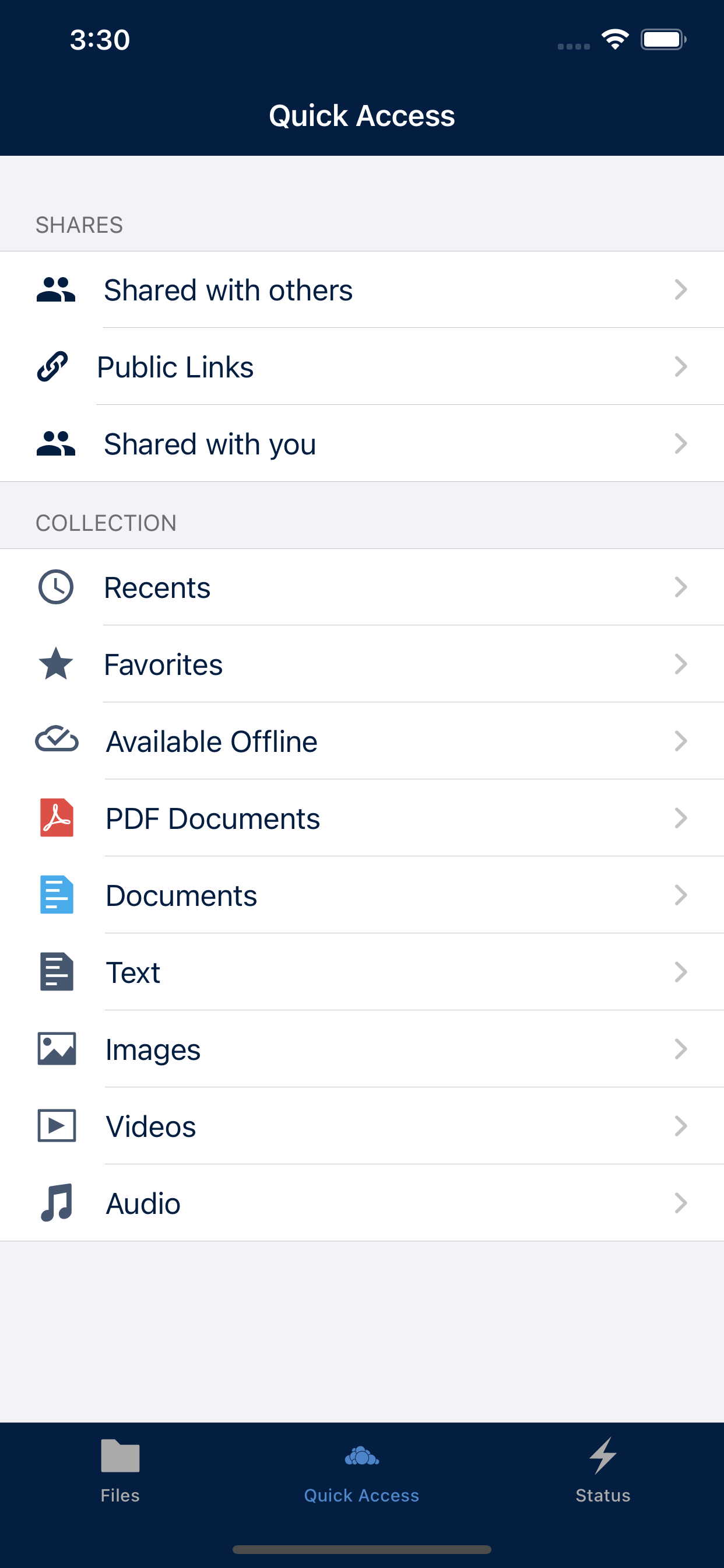The height and width of the screenshot is (1568, 724).
Task: Open the Text collection
Action: pos(361,972)
